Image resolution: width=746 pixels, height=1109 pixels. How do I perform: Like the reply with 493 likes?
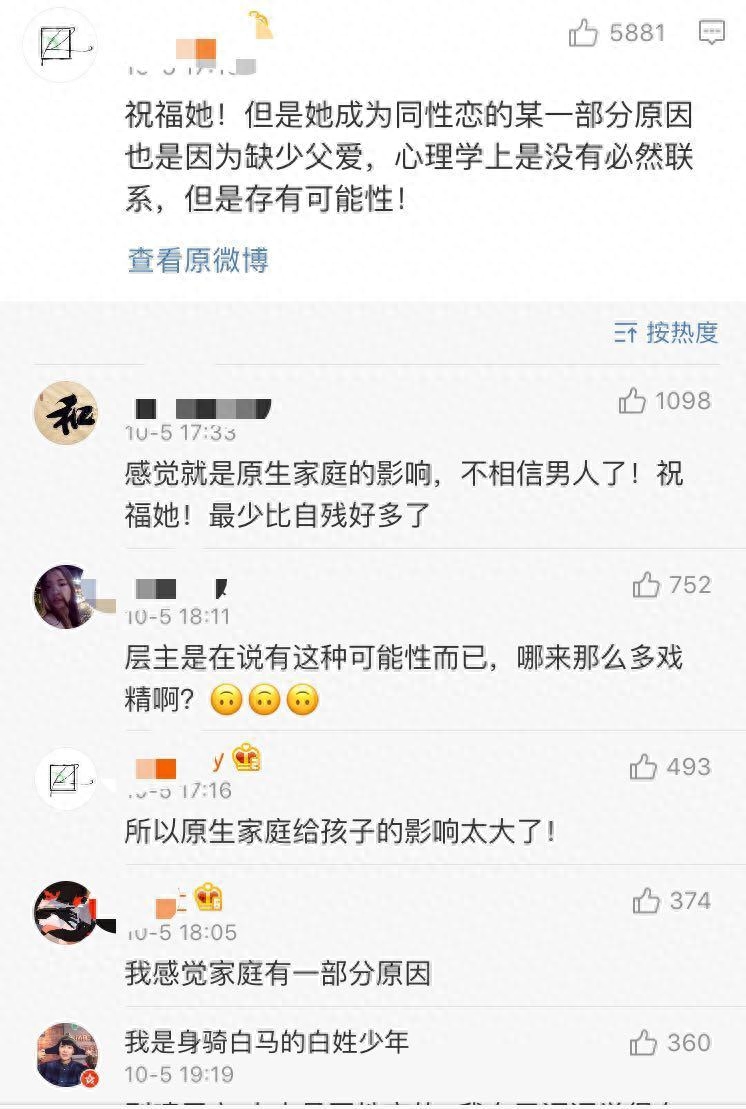(643, 768)
